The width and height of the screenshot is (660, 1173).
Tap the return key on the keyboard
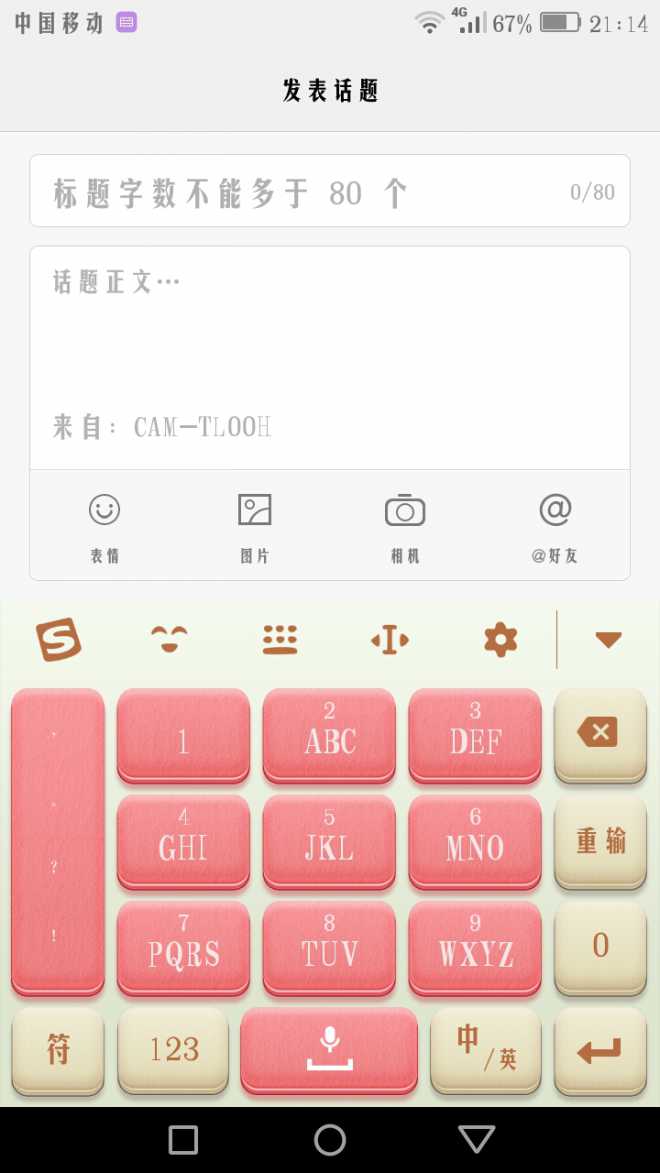(600, 1050)
